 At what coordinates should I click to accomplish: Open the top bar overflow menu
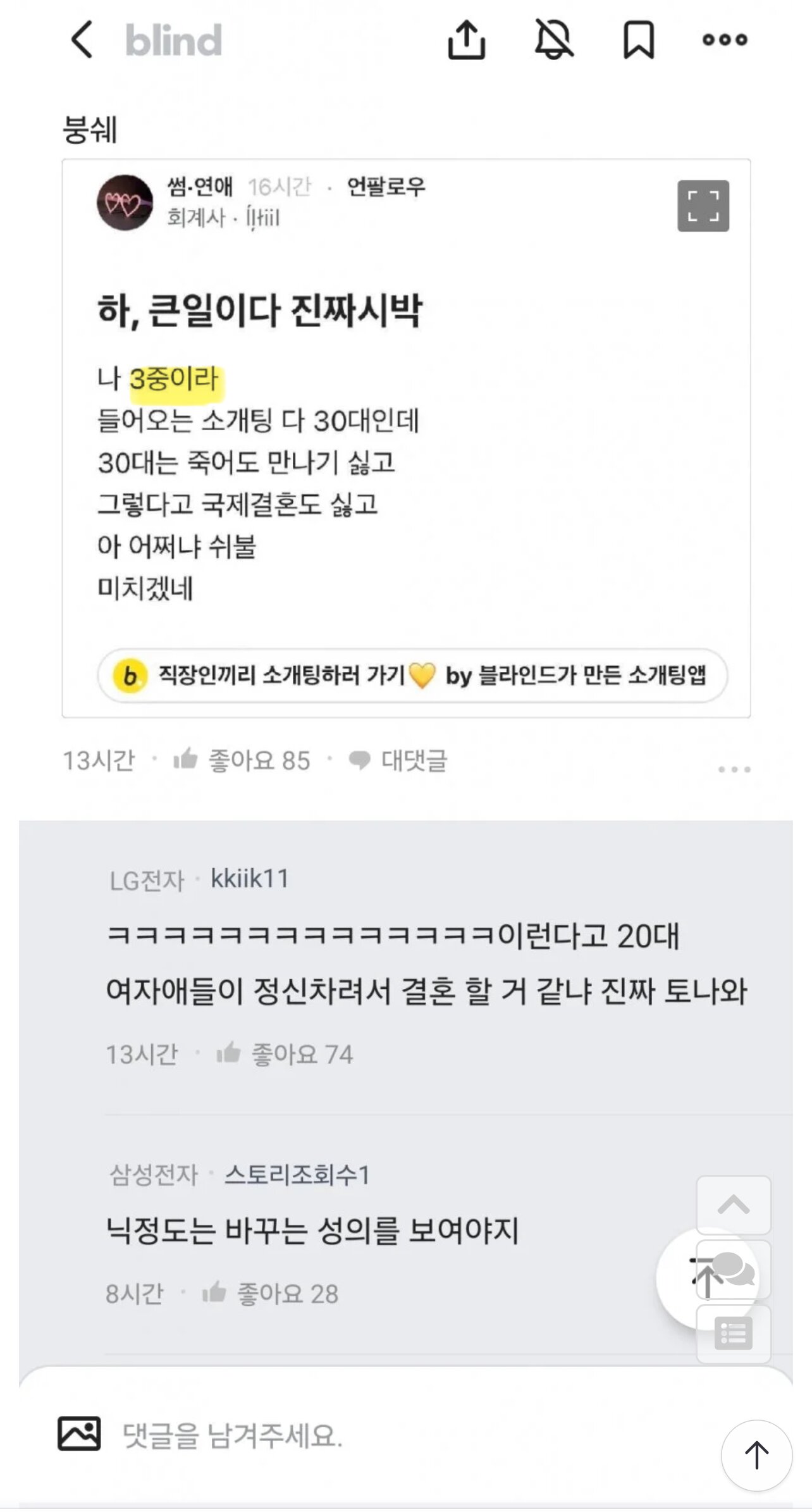click(725, 39)
